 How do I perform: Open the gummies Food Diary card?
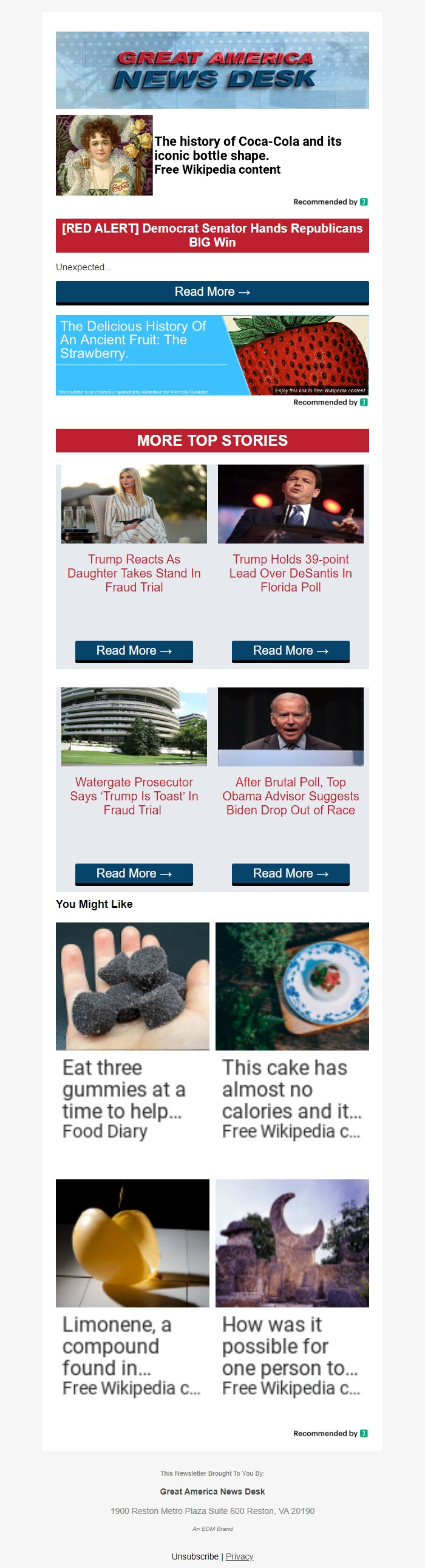point(132,1032)
